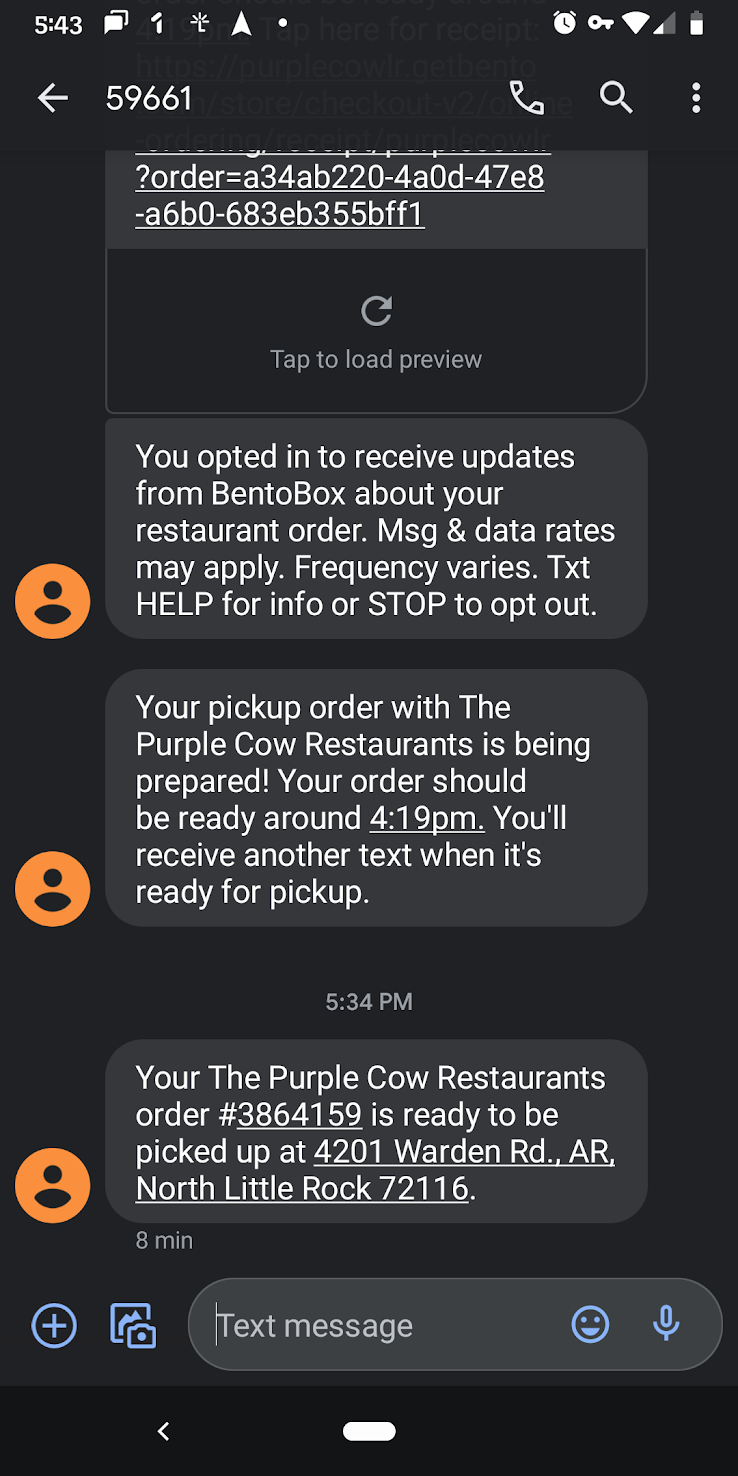This screenshot has width=738, height=1476.
Task: Open order number #3864159 link
Action: (298, 1114)
